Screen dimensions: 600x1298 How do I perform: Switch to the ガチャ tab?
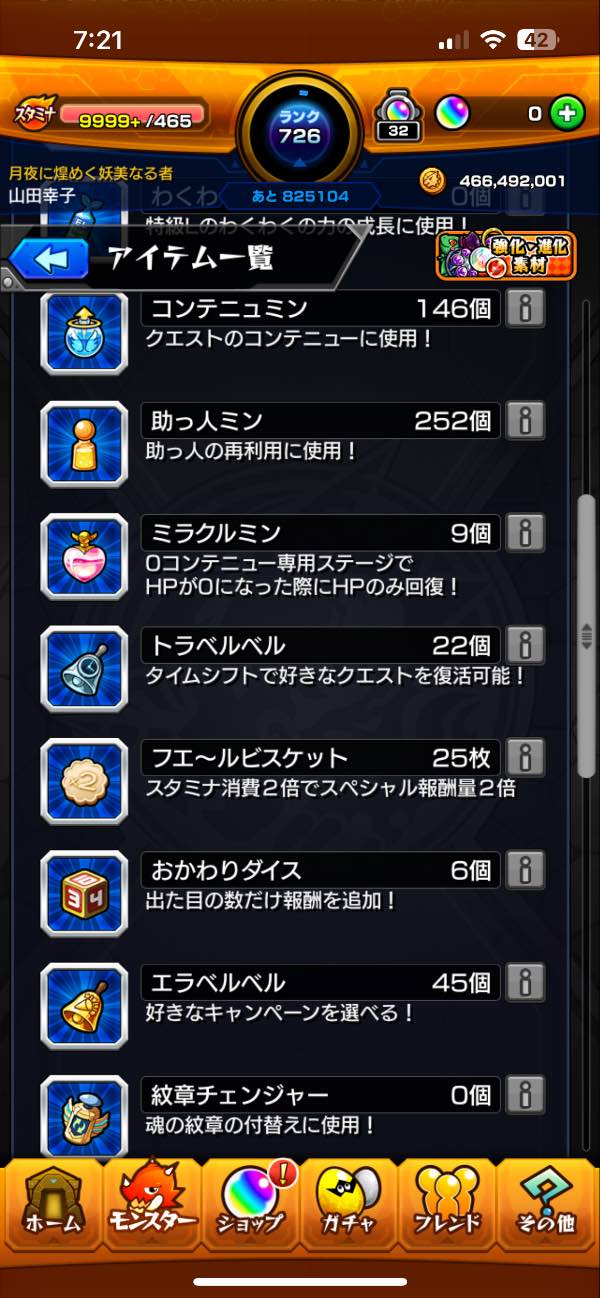(x=349, y=1199)
